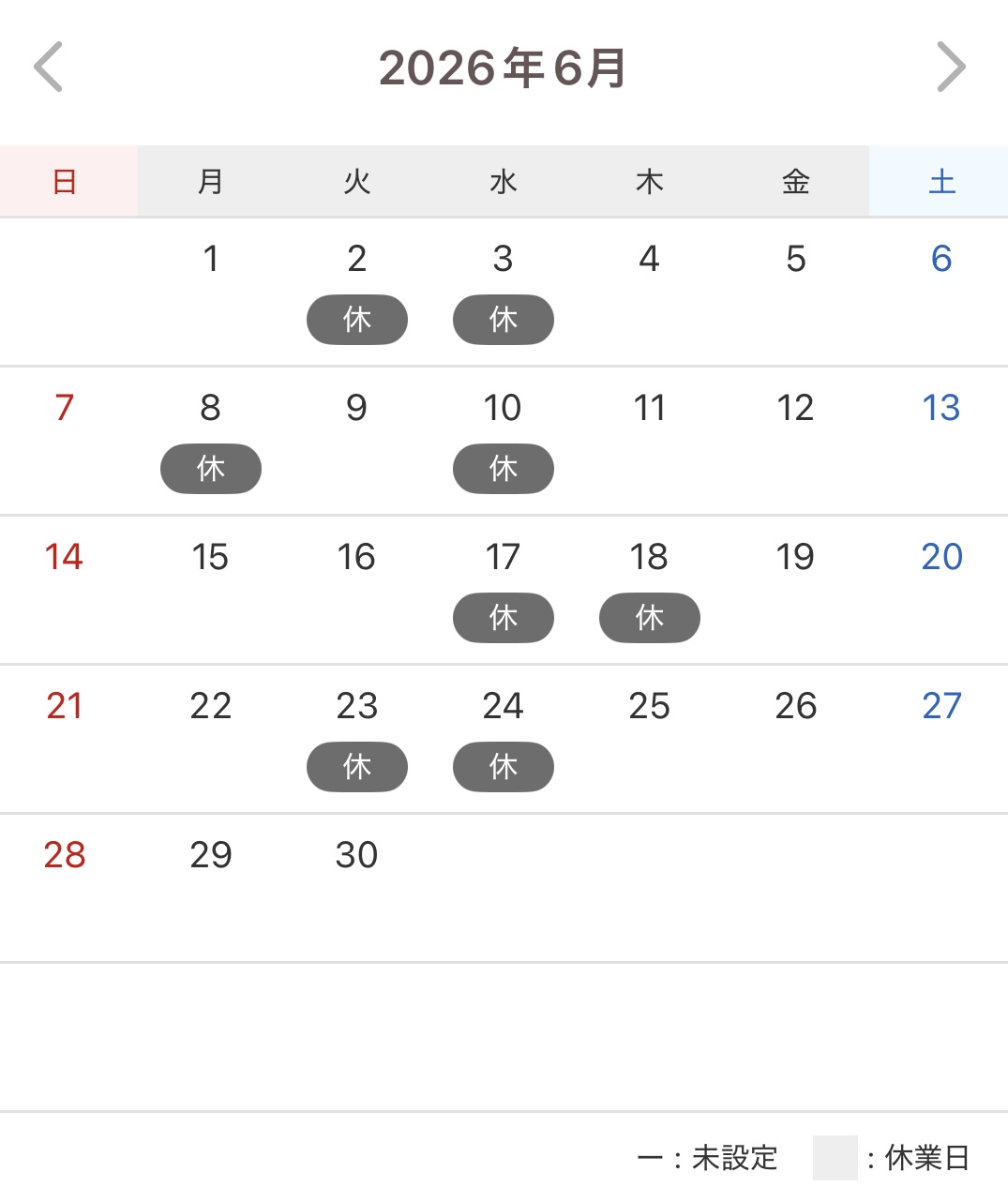Tap the closed day June 2
The height and width of the screenshot is (1202, 1008).
(356, 291)
